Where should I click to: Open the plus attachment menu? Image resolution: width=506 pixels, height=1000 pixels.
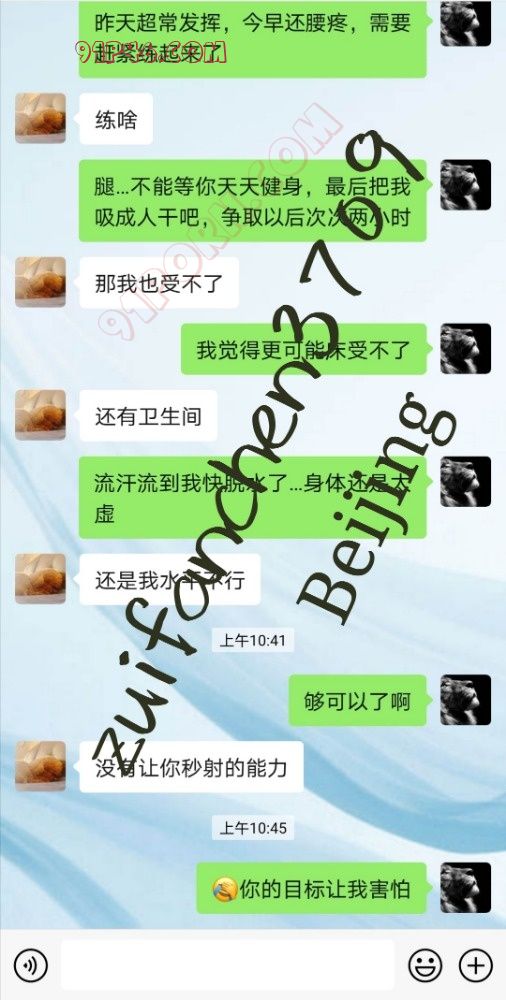475,965
